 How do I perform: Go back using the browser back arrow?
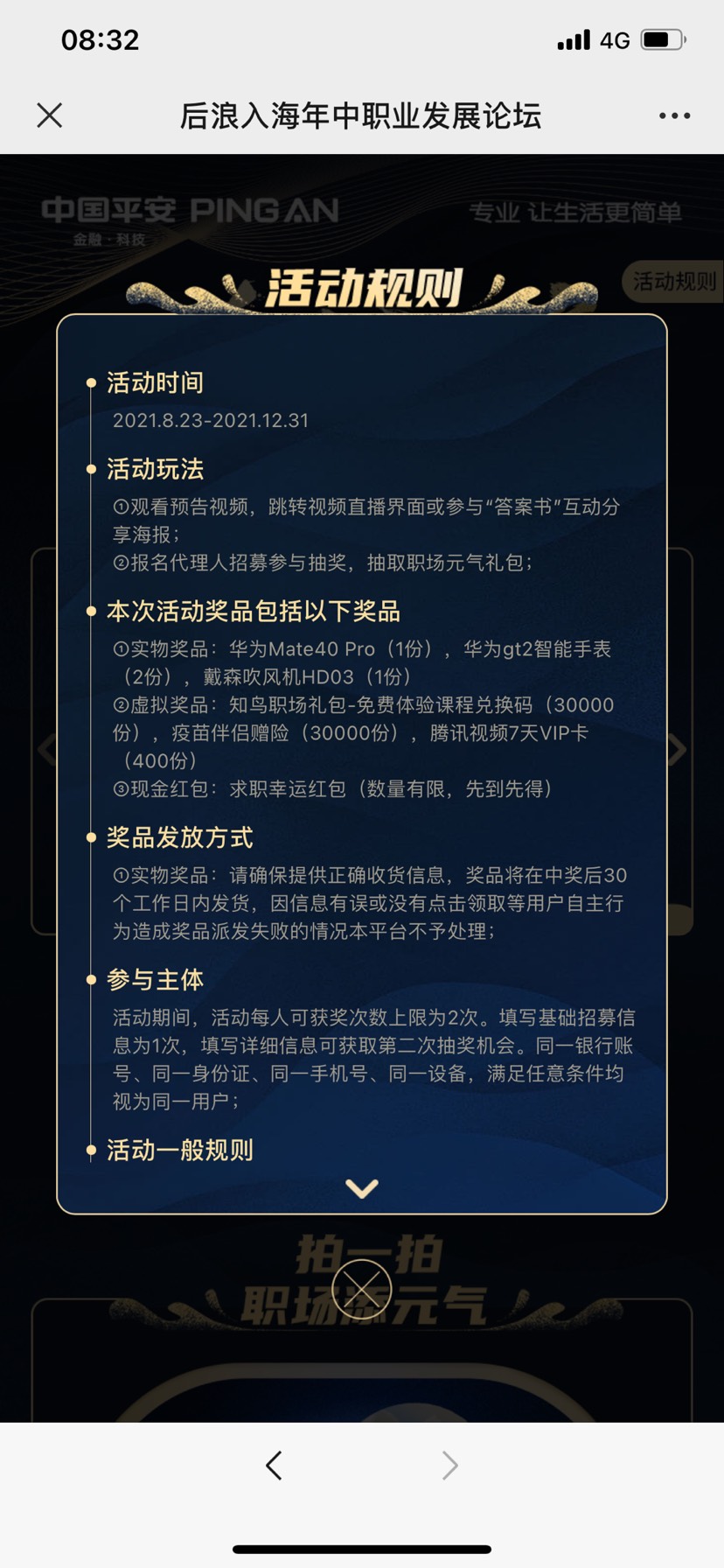(275, 1465)
